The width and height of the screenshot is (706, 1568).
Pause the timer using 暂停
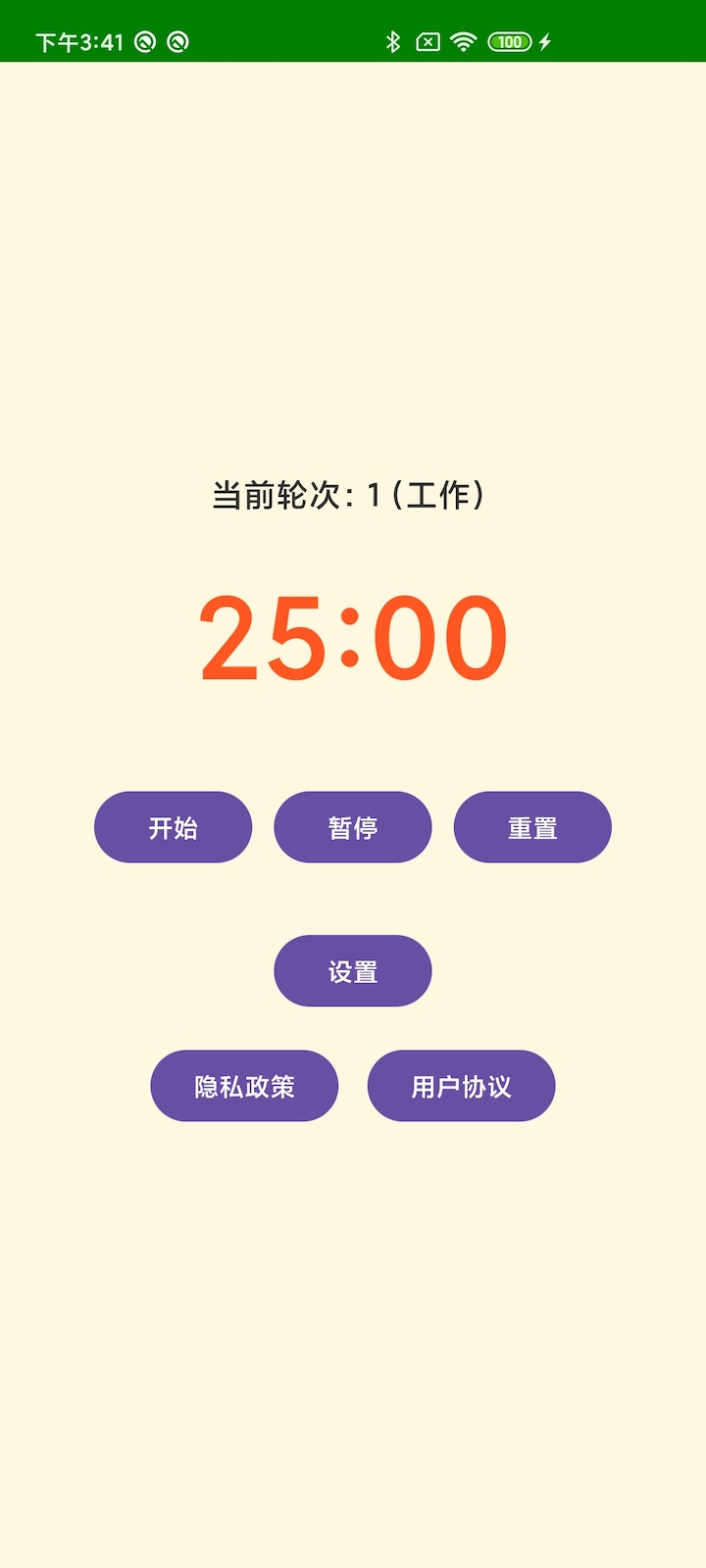(x=352, y=827)
